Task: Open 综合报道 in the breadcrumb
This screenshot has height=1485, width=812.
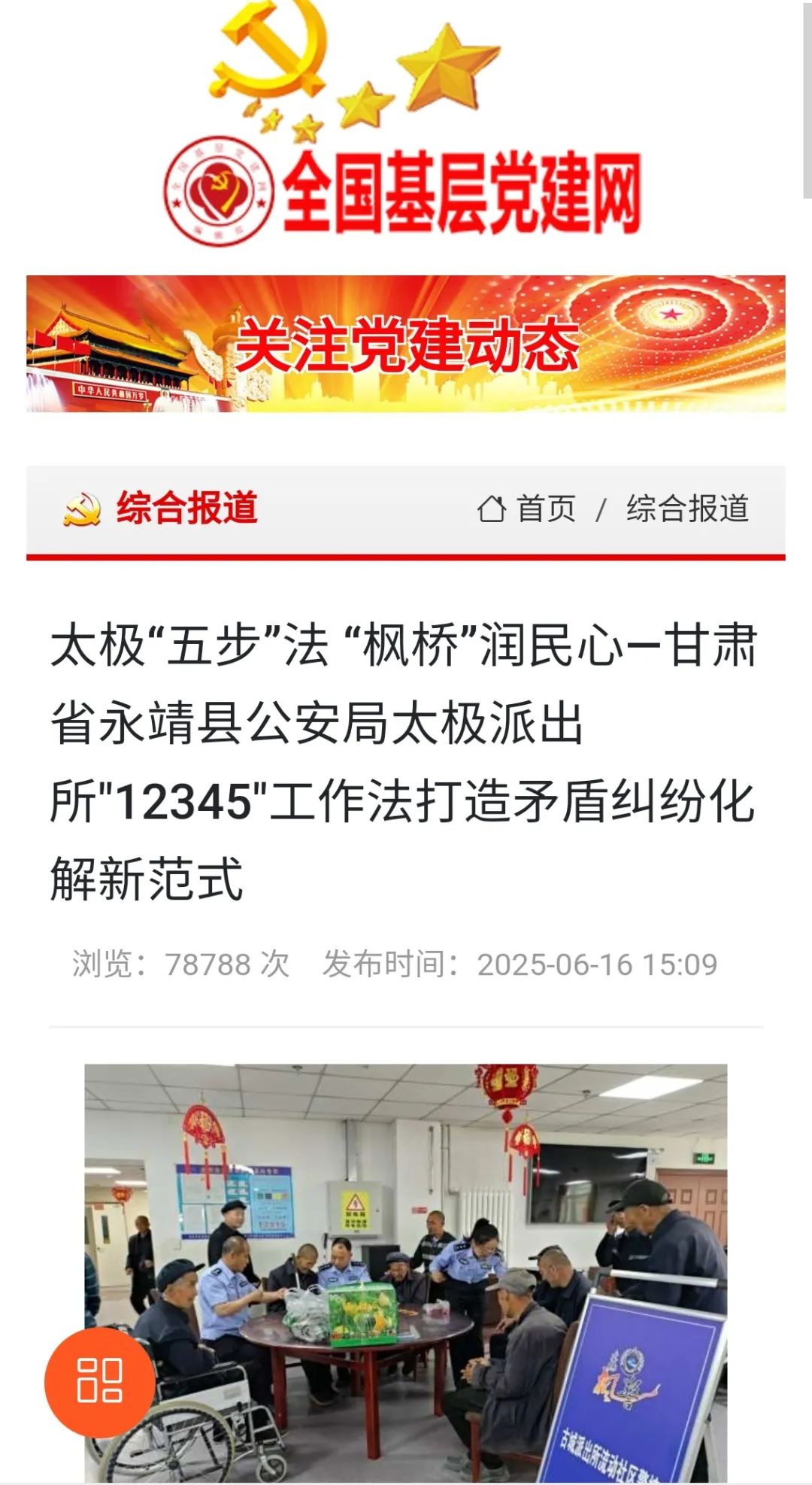Action: click(x=687, y=509)
